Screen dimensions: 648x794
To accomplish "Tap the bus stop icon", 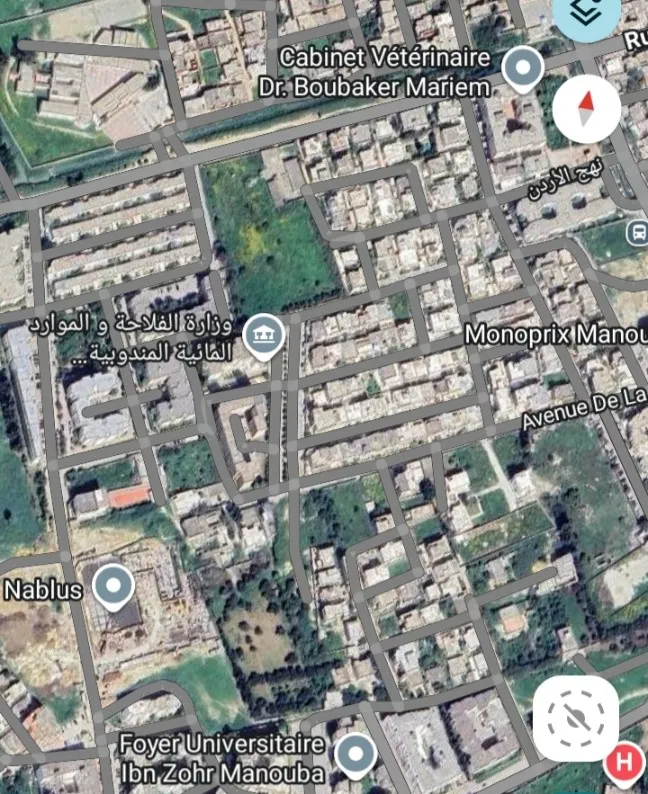I will pos(636,233).
